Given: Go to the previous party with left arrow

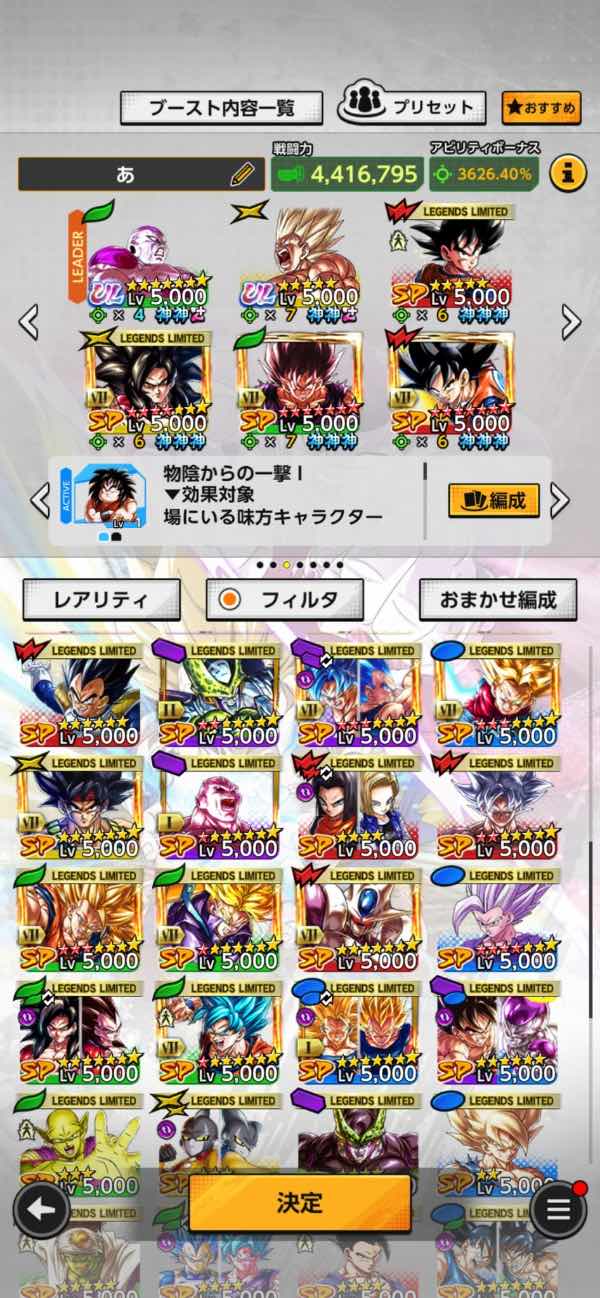Looking at the screenshot, I should [x=29, y=322].
